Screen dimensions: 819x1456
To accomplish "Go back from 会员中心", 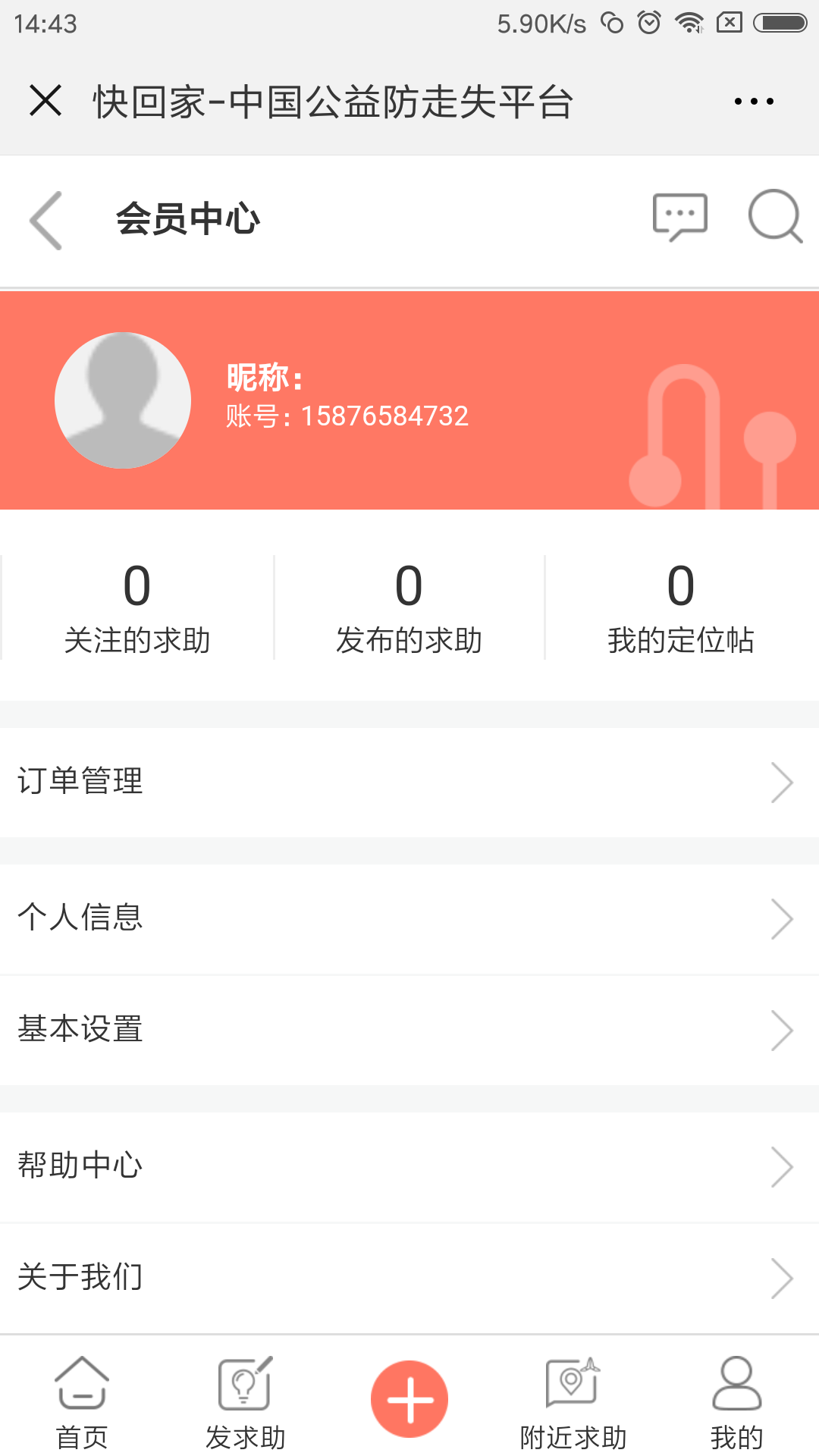I will [x=47, y=220].
